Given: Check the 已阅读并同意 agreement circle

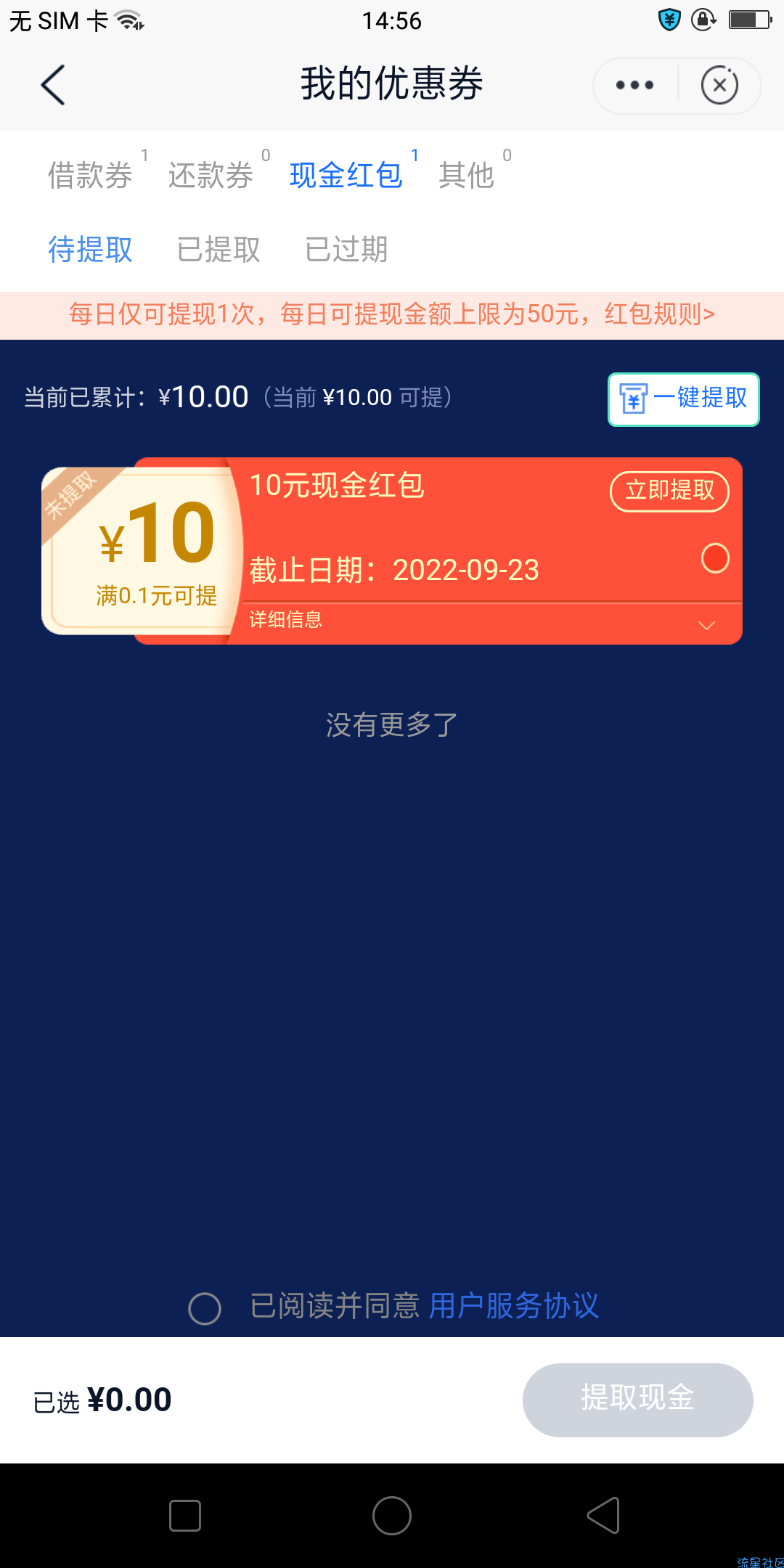Looking at the screenshot, I should tap(205, 1308).
